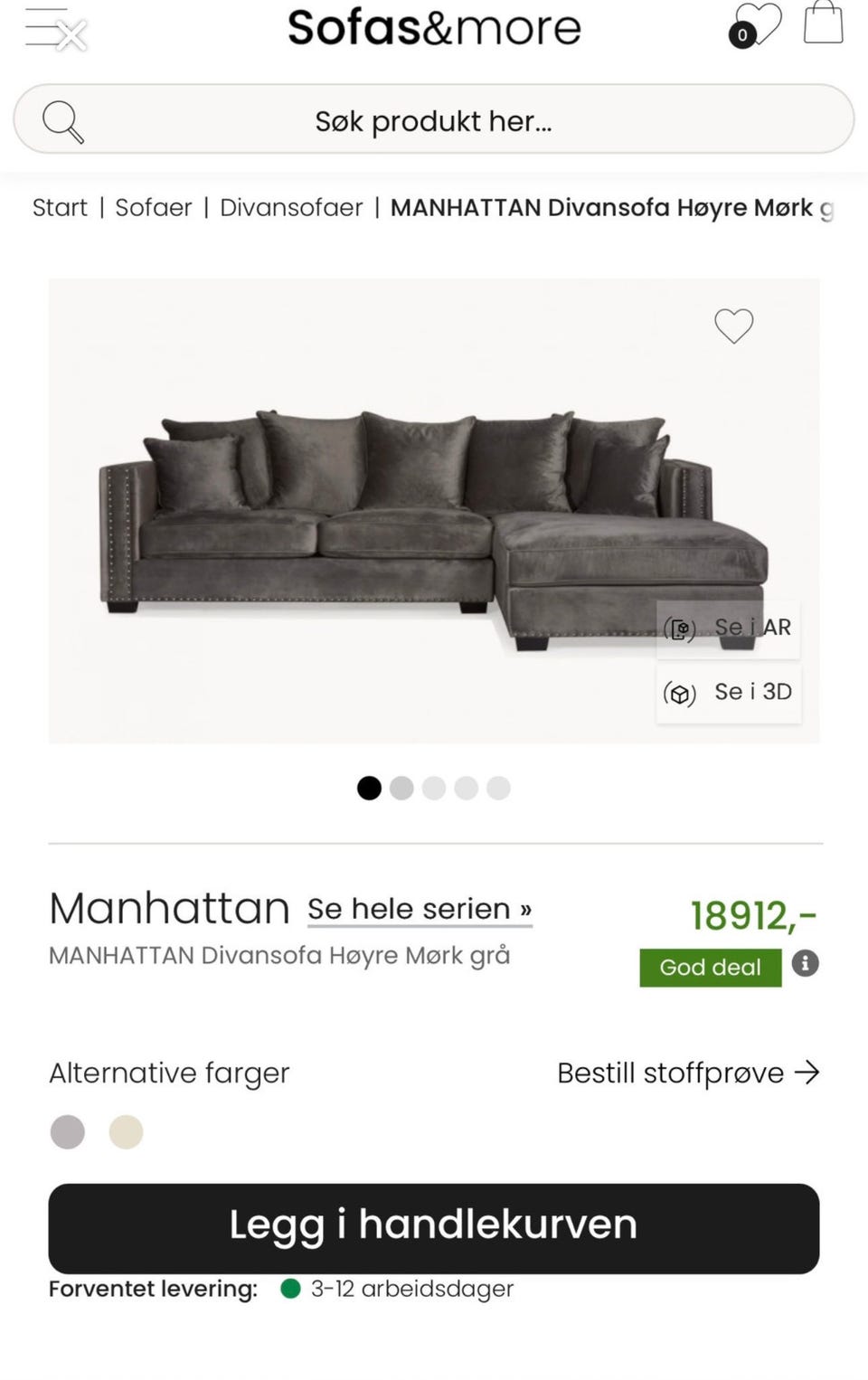
Task: Open the shopping bag icon
Action: (x=821, y=25)
